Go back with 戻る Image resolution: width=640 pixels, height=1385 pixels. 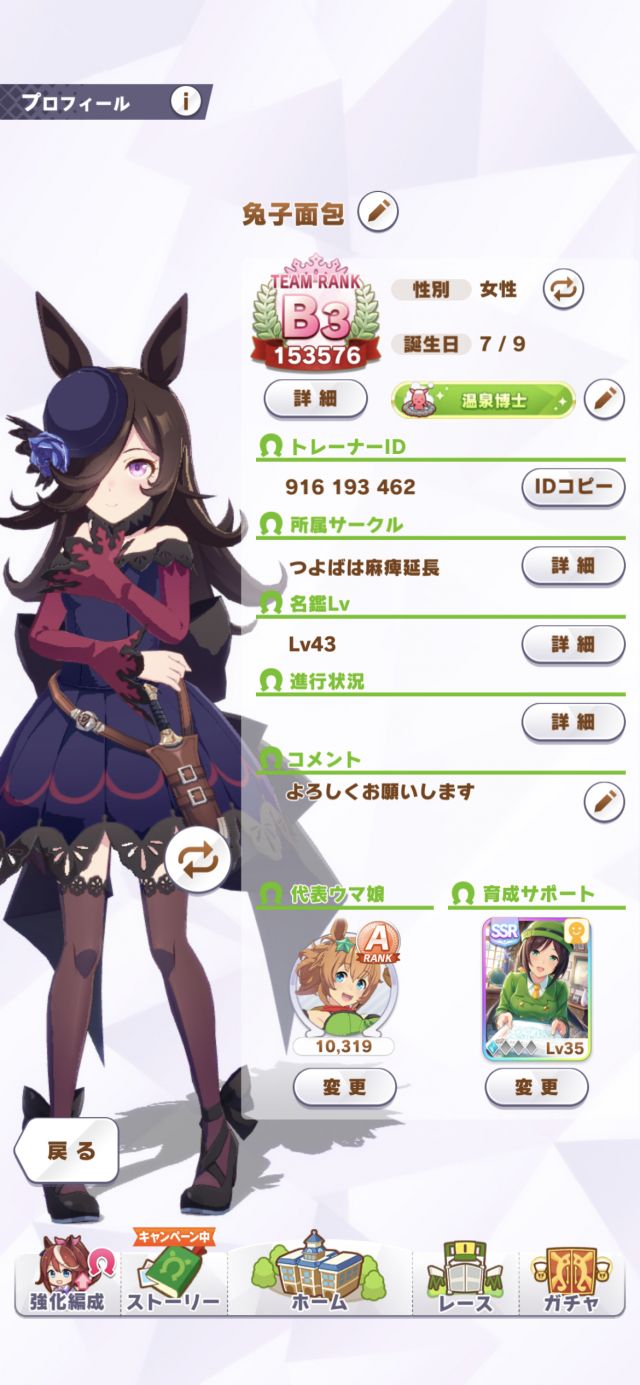[66, 1150]
